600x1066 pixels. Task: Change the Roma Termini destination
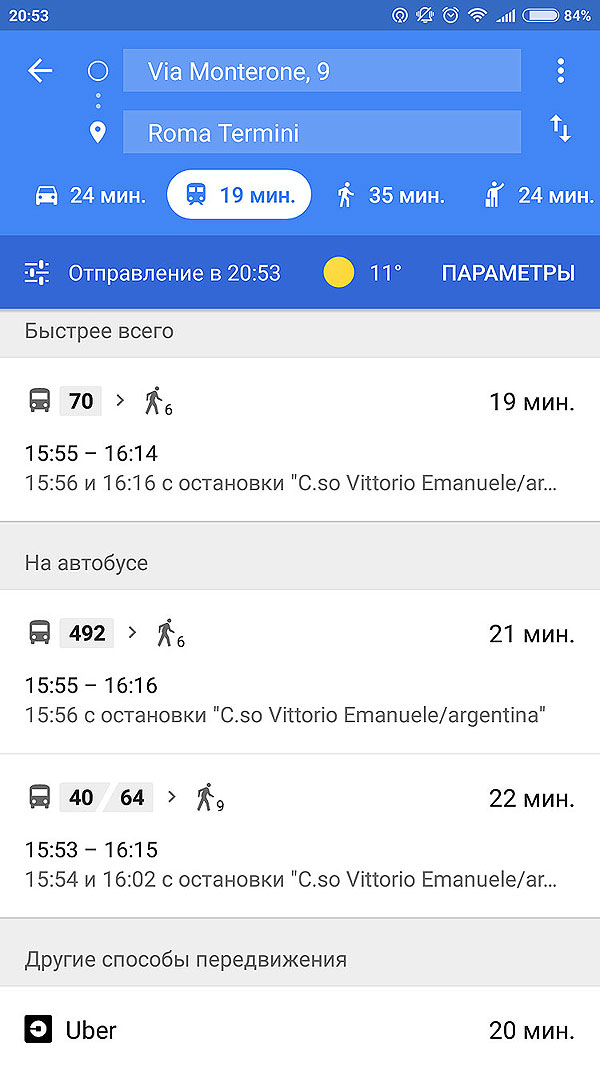[x=321, y=133]
